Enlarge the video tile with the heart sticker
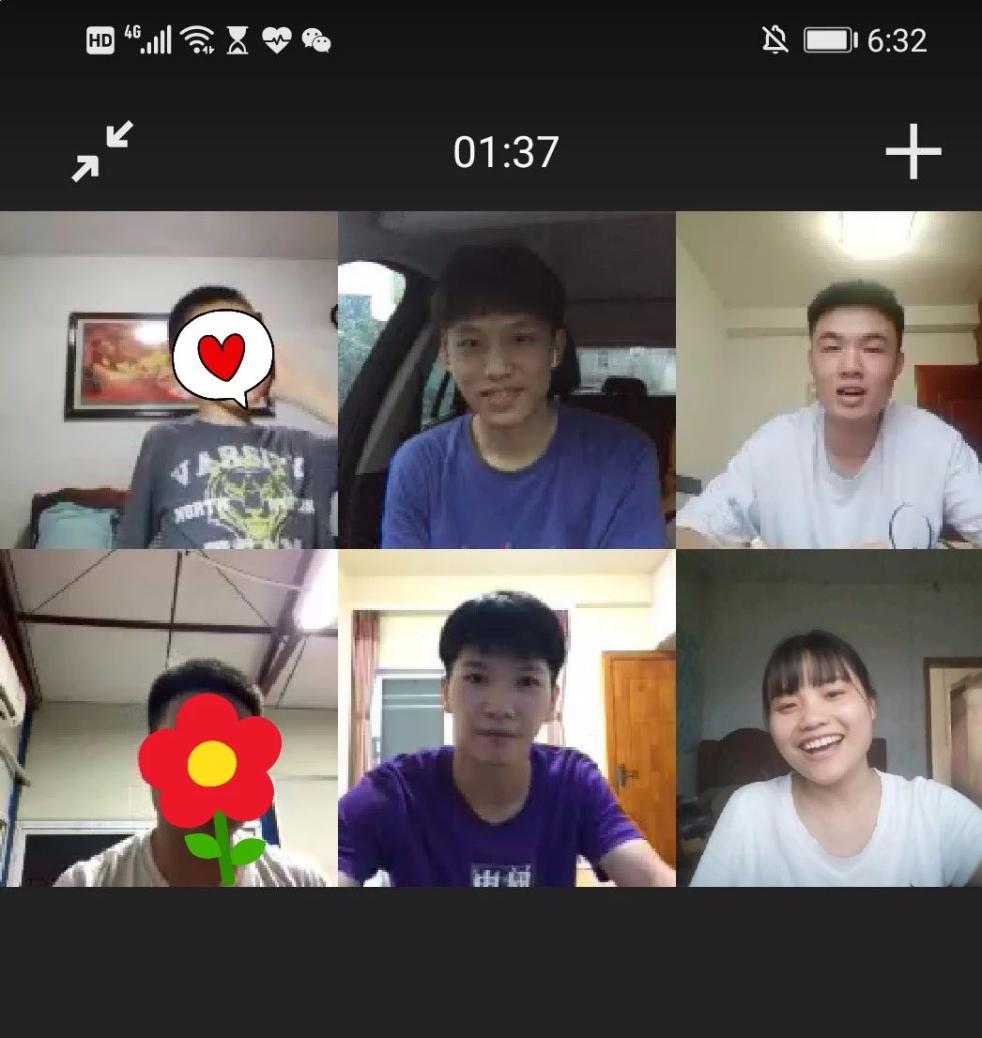 coord(168,380)
